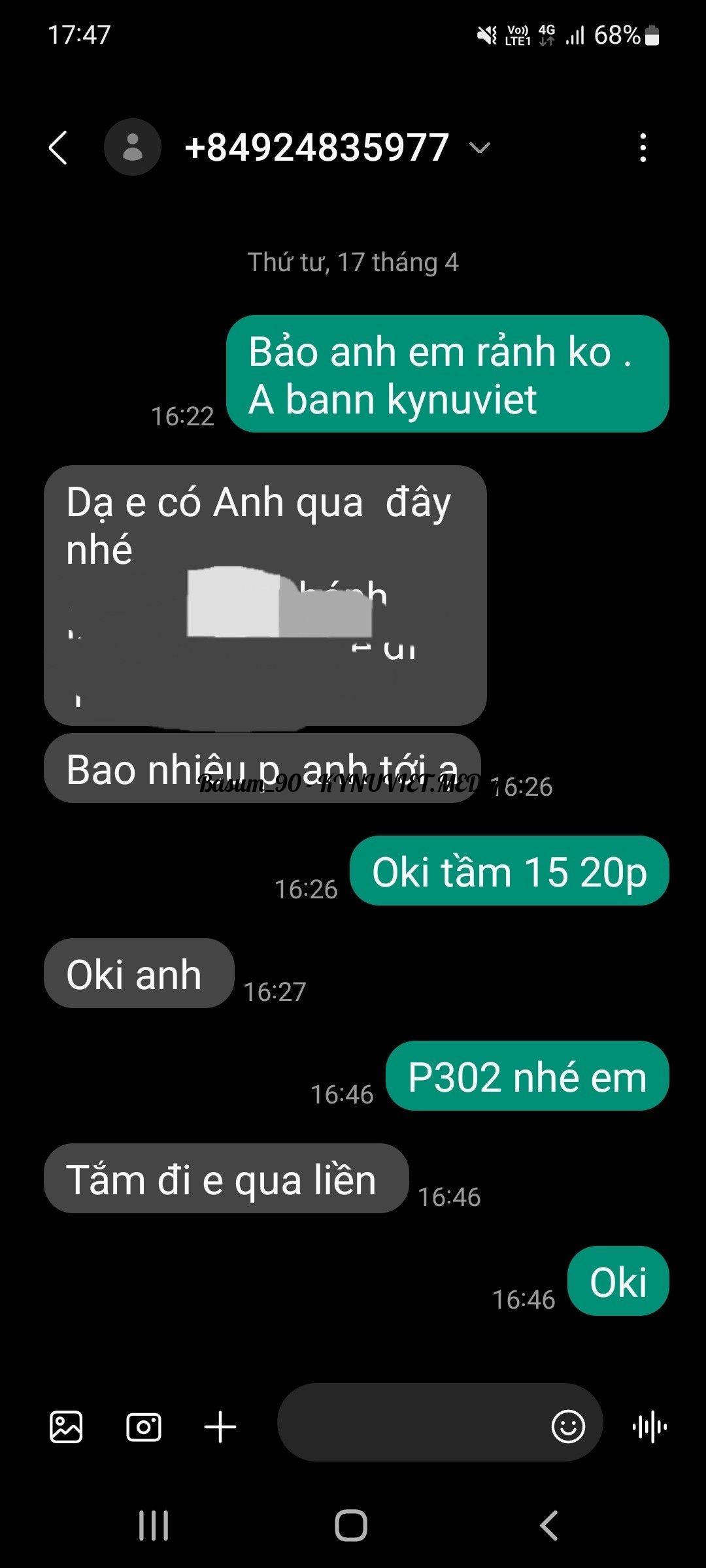Open the three-dot overflow menu
706x1568 pixels.
(643, 148)
